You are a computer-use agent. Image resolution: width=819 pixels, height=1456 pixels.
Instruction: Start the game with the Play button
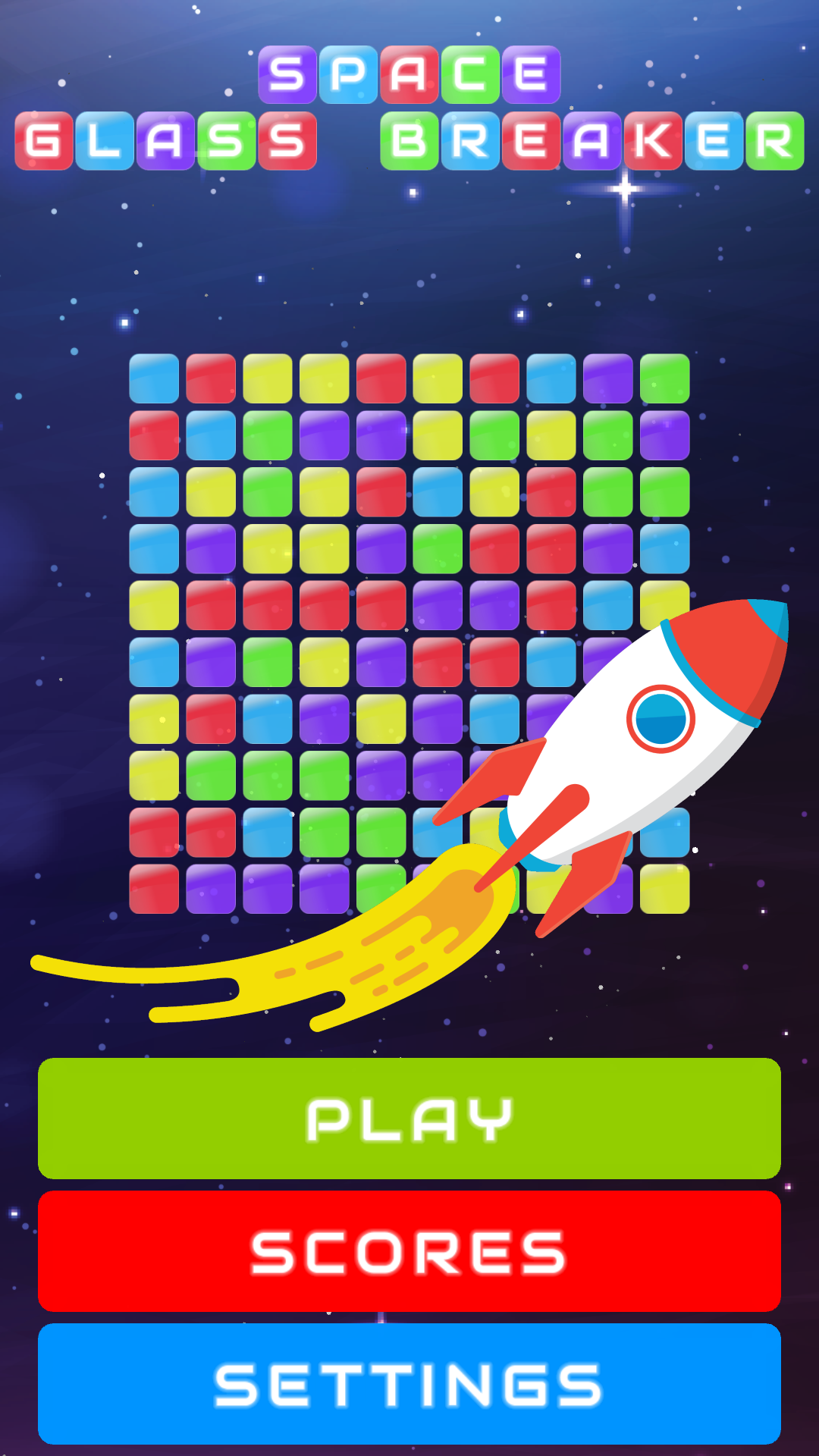point(409,1119)
